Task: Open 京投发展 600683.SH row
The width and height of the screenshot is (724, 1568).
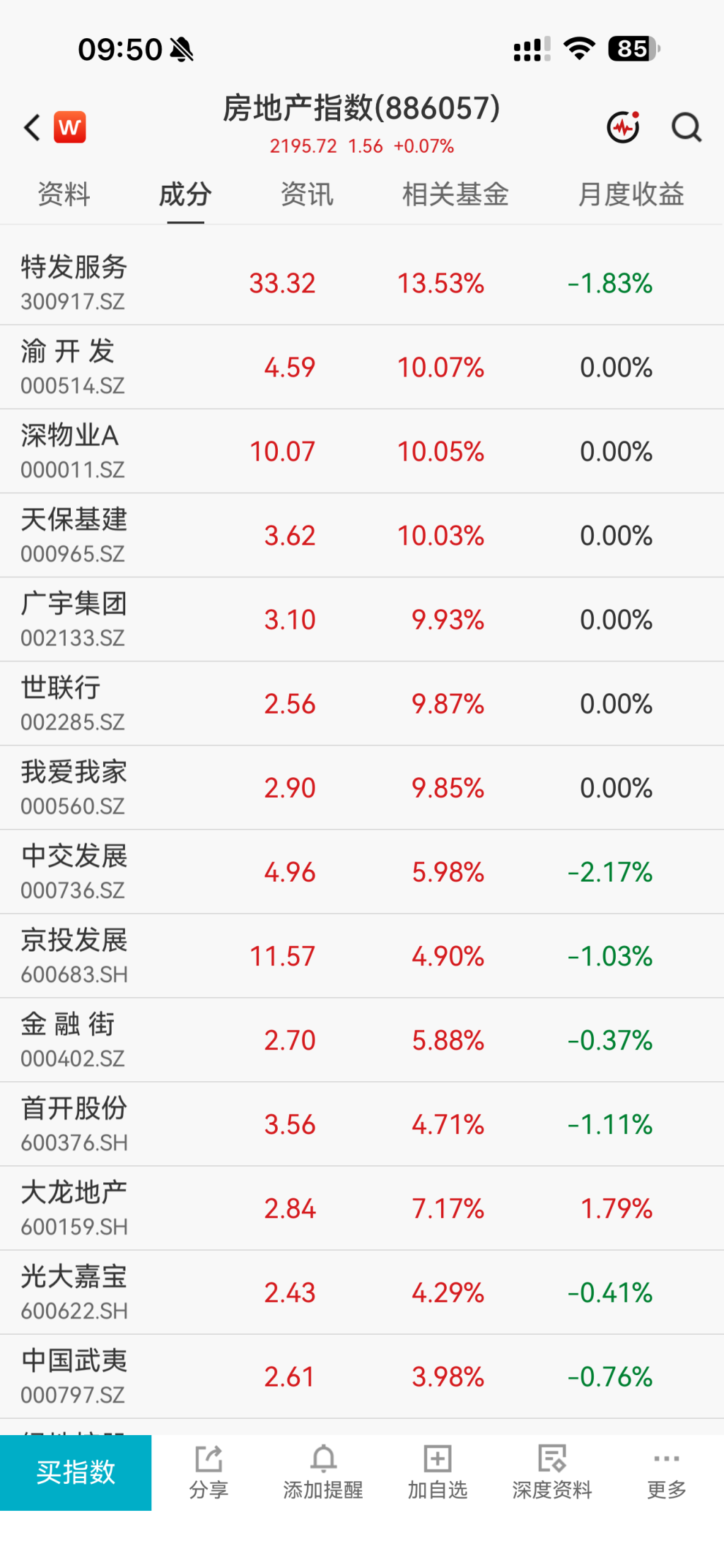Action: [362, 956]
